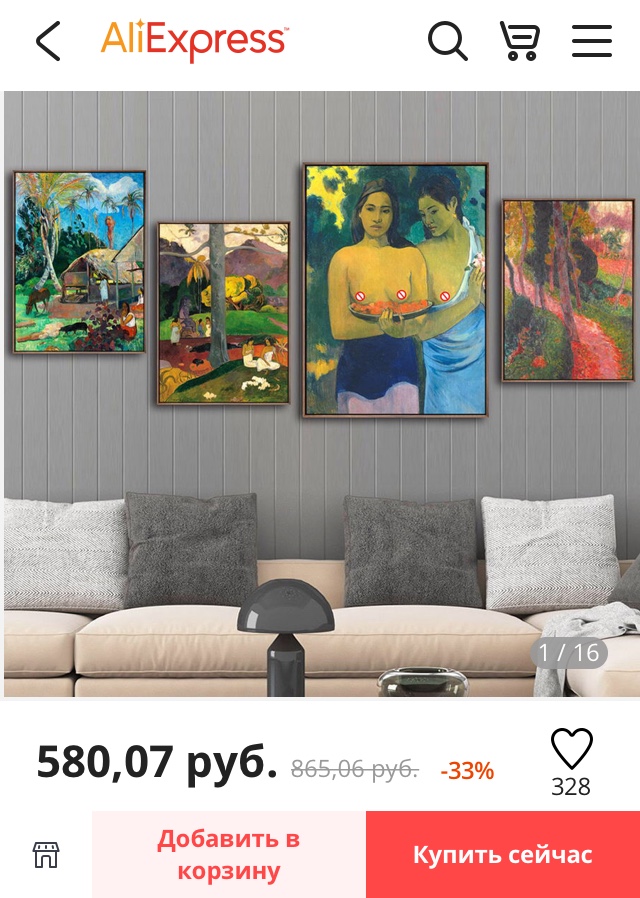Viewport: 640px width, 898px height.
Task: Open the search magnifier
Action: click(x=447, y=42)
